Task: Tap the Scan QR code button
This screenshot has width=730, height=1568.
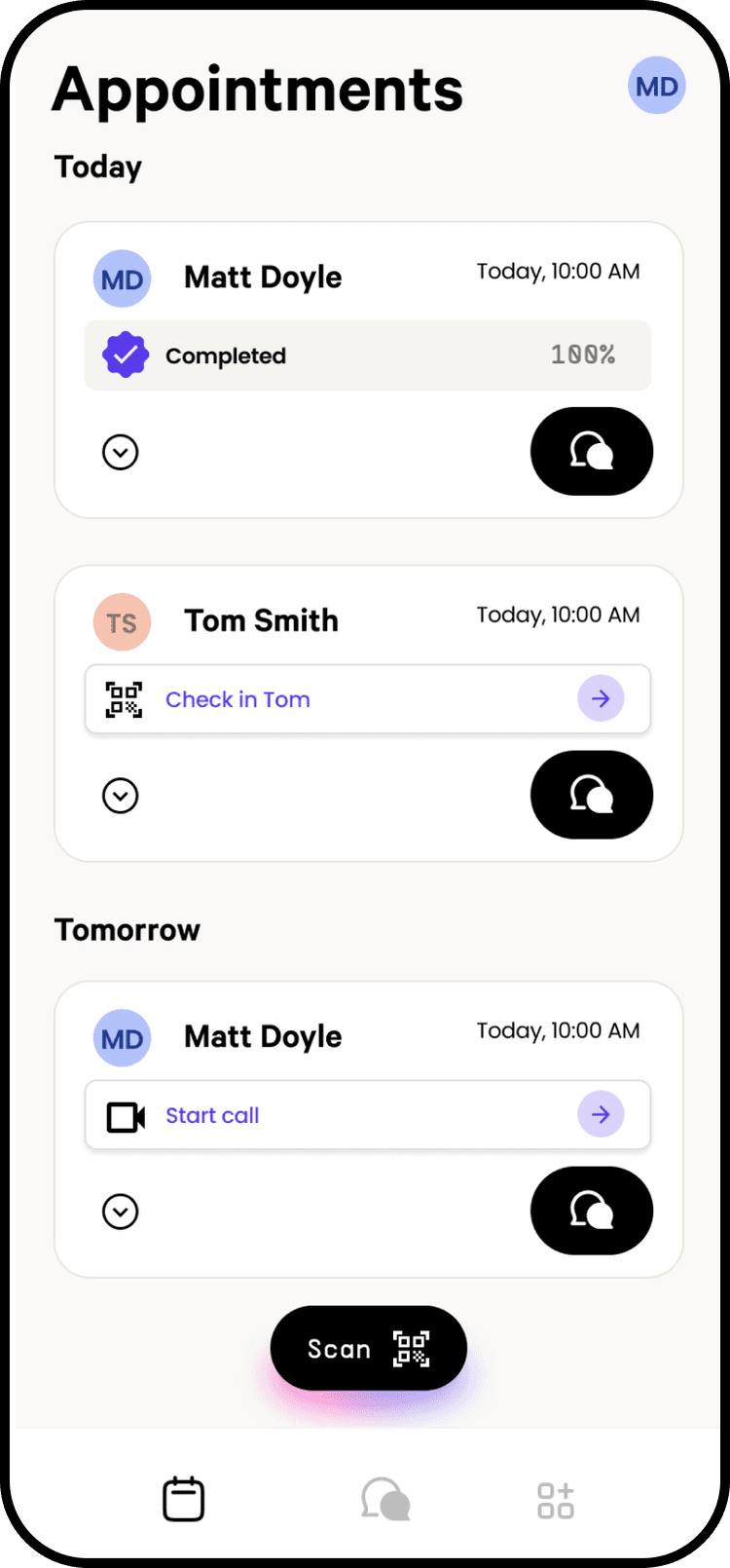Action: point(368,1349)
